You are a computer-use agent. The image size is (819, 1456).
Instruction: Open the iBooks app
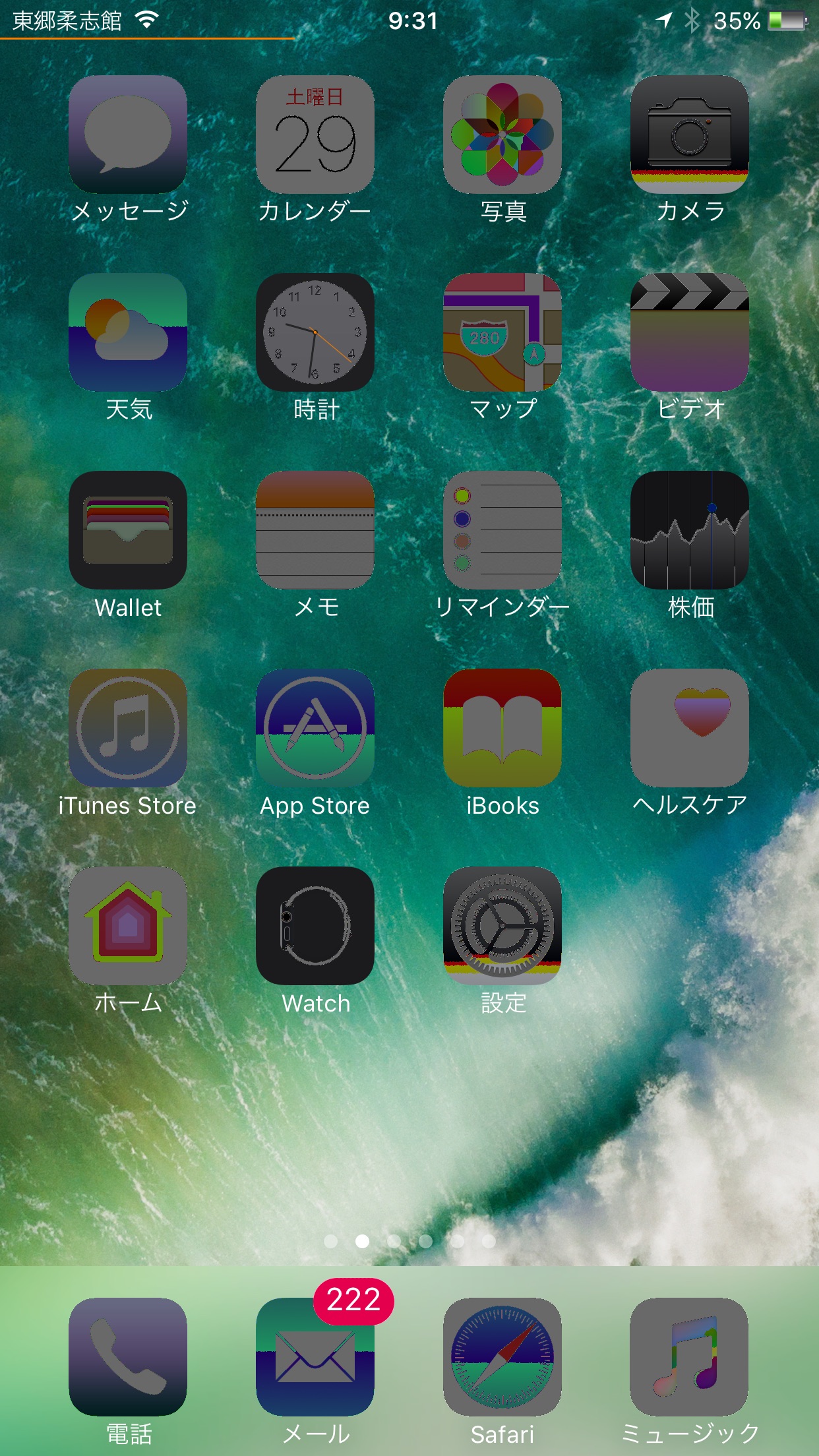pyautogui.click(x=502, y=728)
